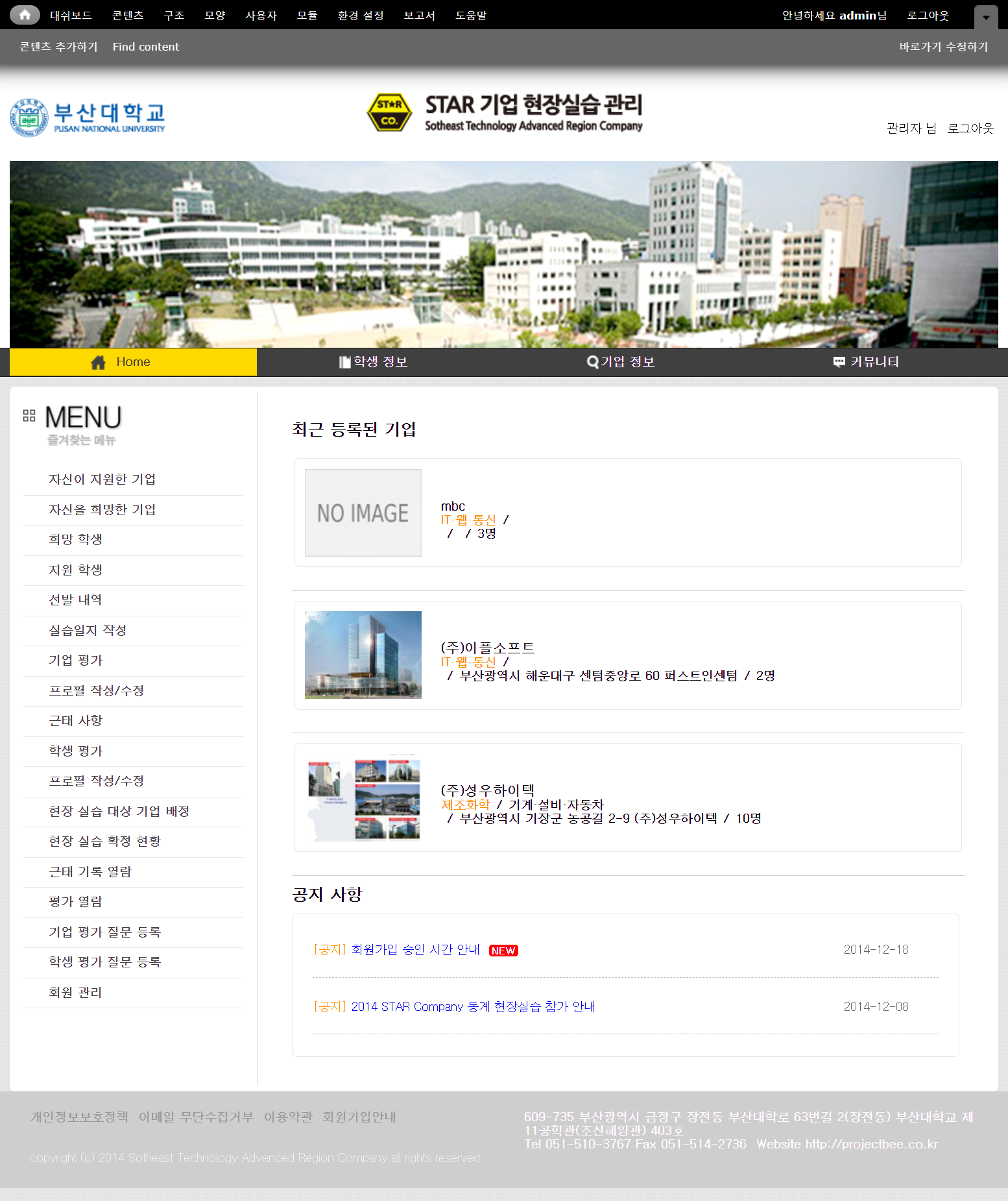Screen dimensions: 1008x1201
Task: Go to the Home tab
Action: (133, 362)
